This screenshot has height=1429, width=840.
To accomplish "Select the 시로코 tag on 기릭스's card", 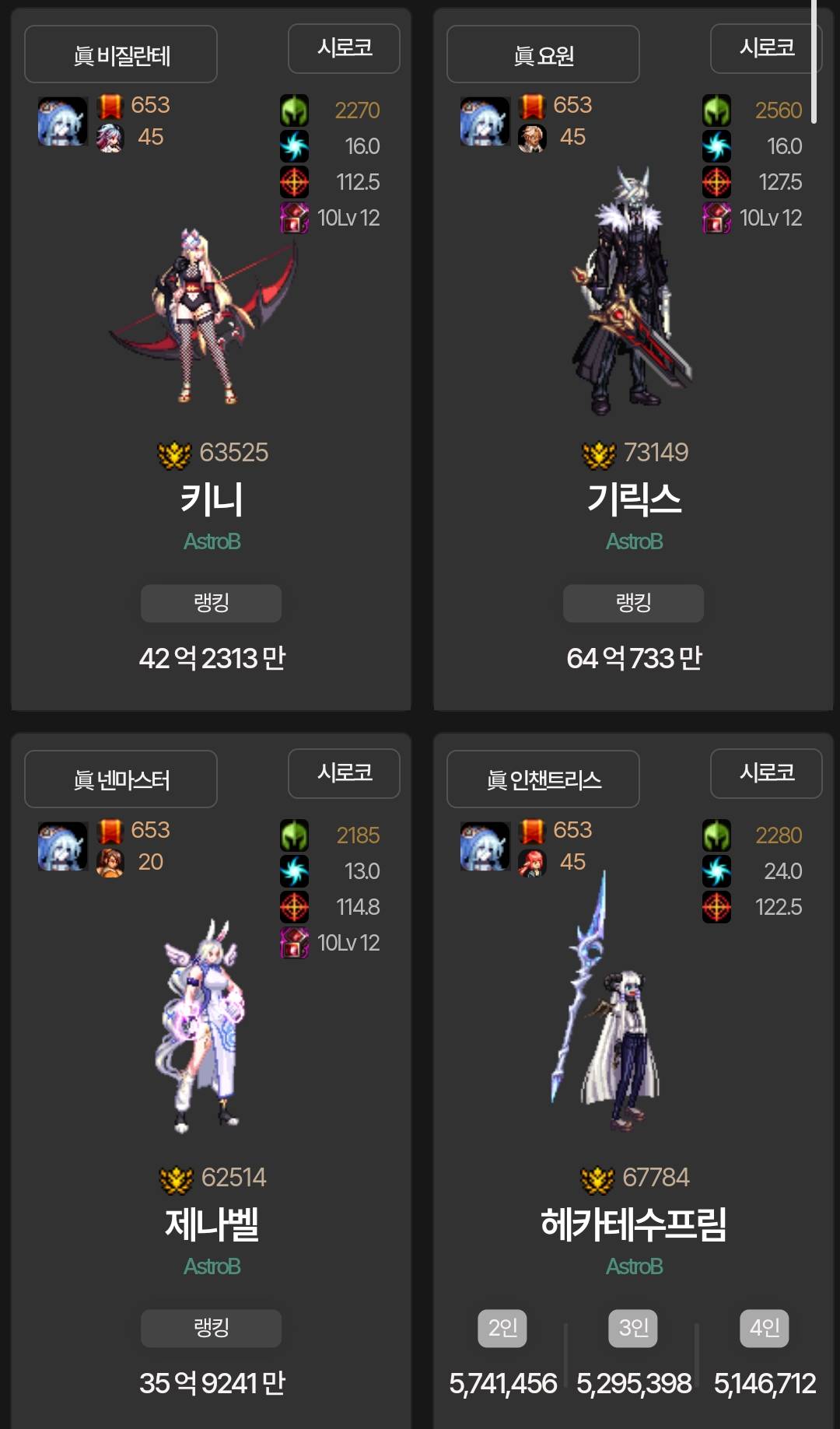I will (x=766, y=48).
